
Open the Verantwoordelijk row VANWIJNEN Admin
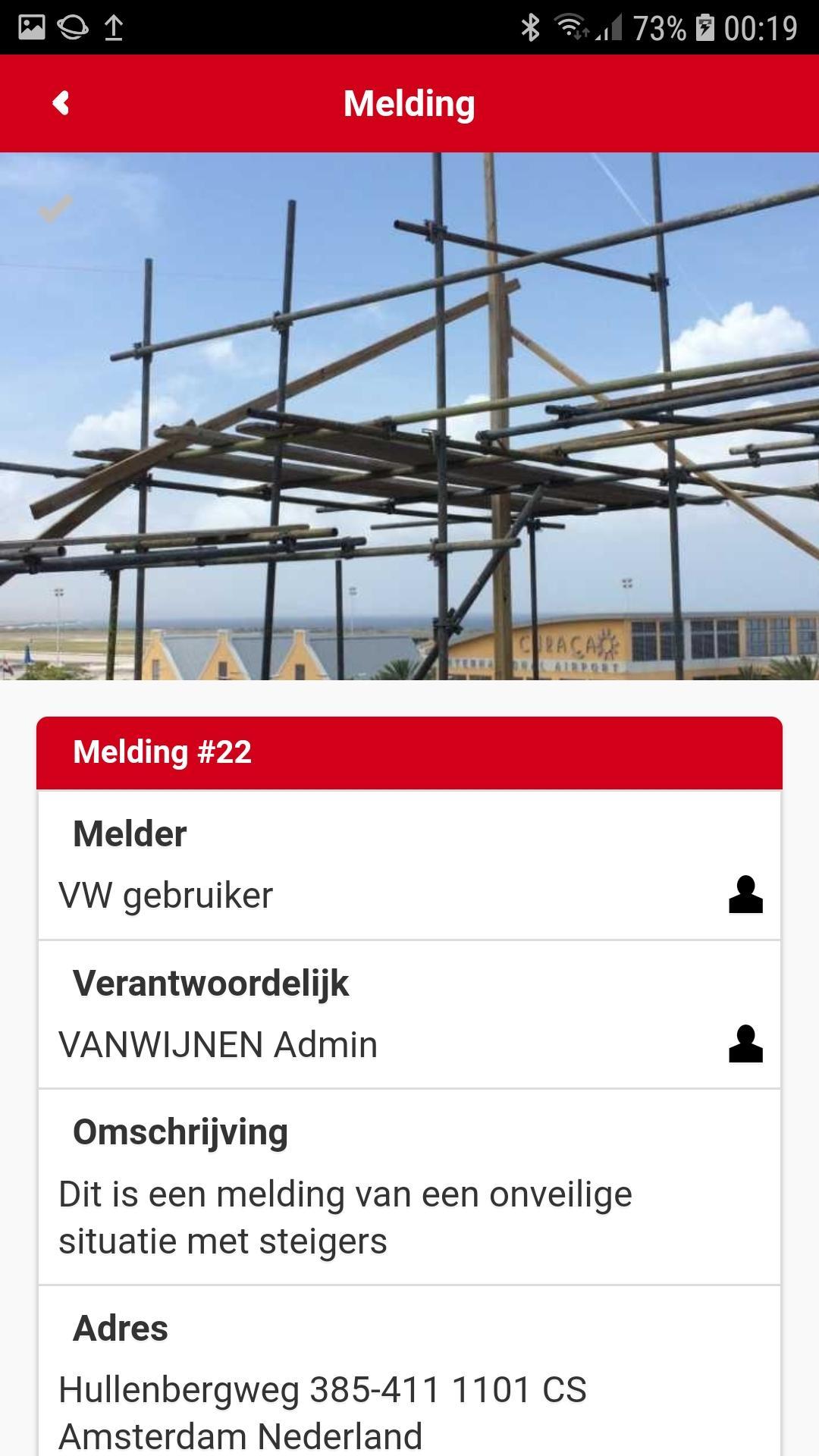point(409,1015)
